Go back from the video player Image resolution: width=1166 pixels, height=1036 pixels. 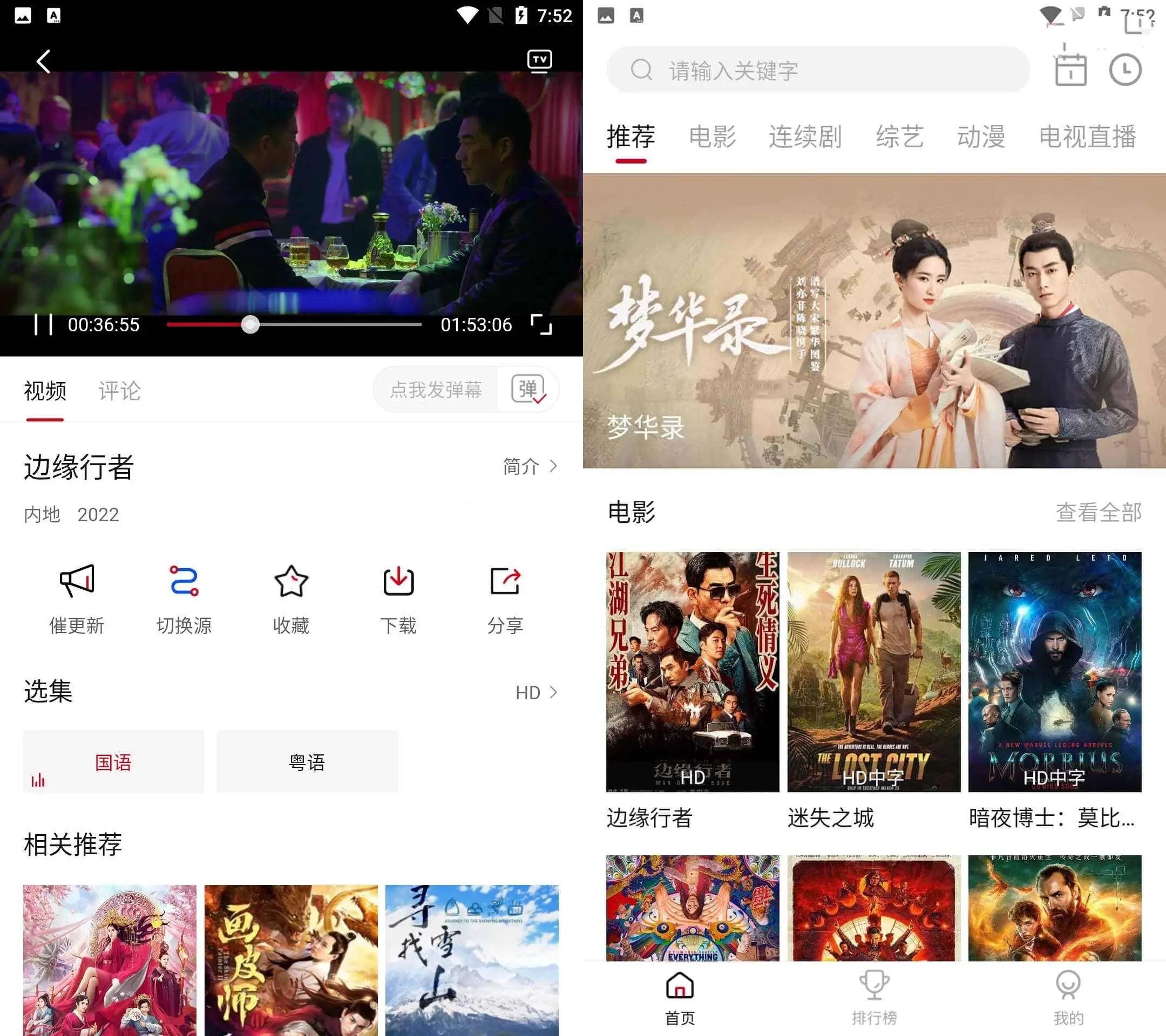[x=43, y=61]
